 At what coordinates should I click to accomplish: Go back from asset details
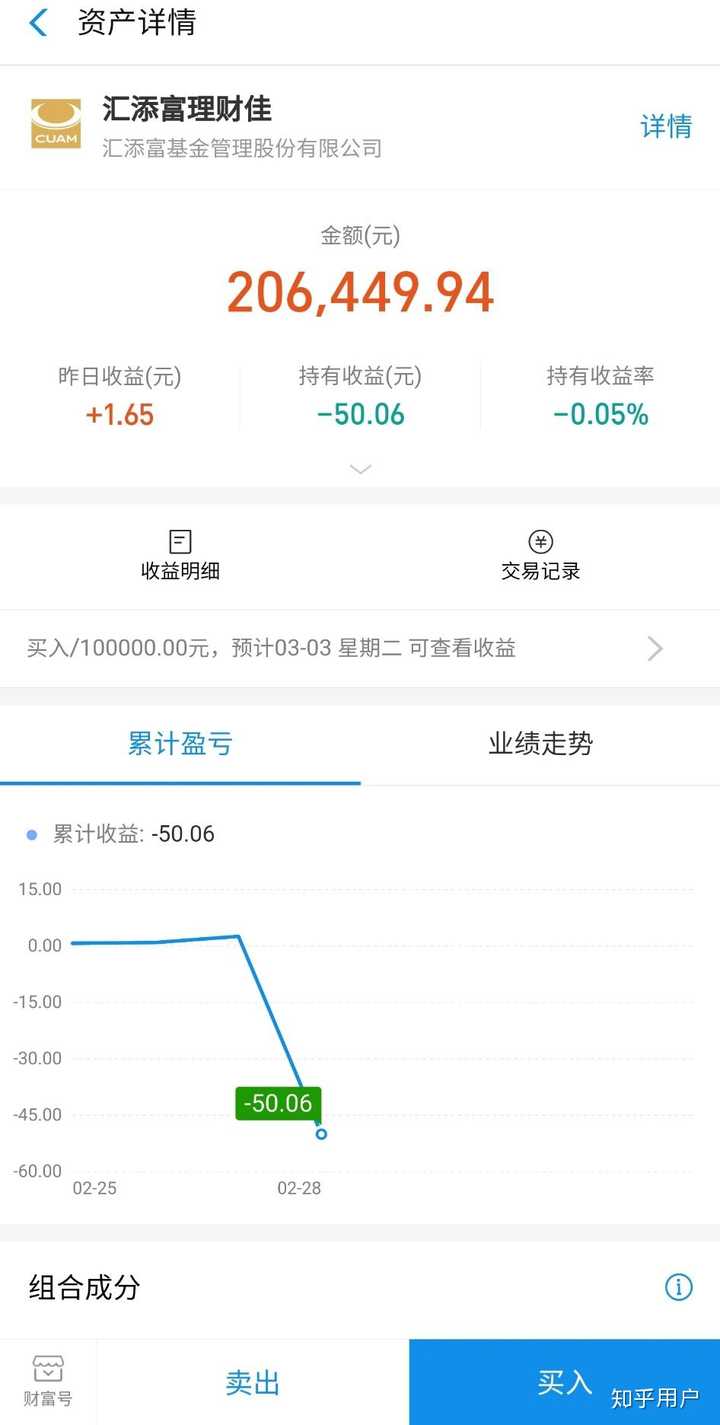39,23
